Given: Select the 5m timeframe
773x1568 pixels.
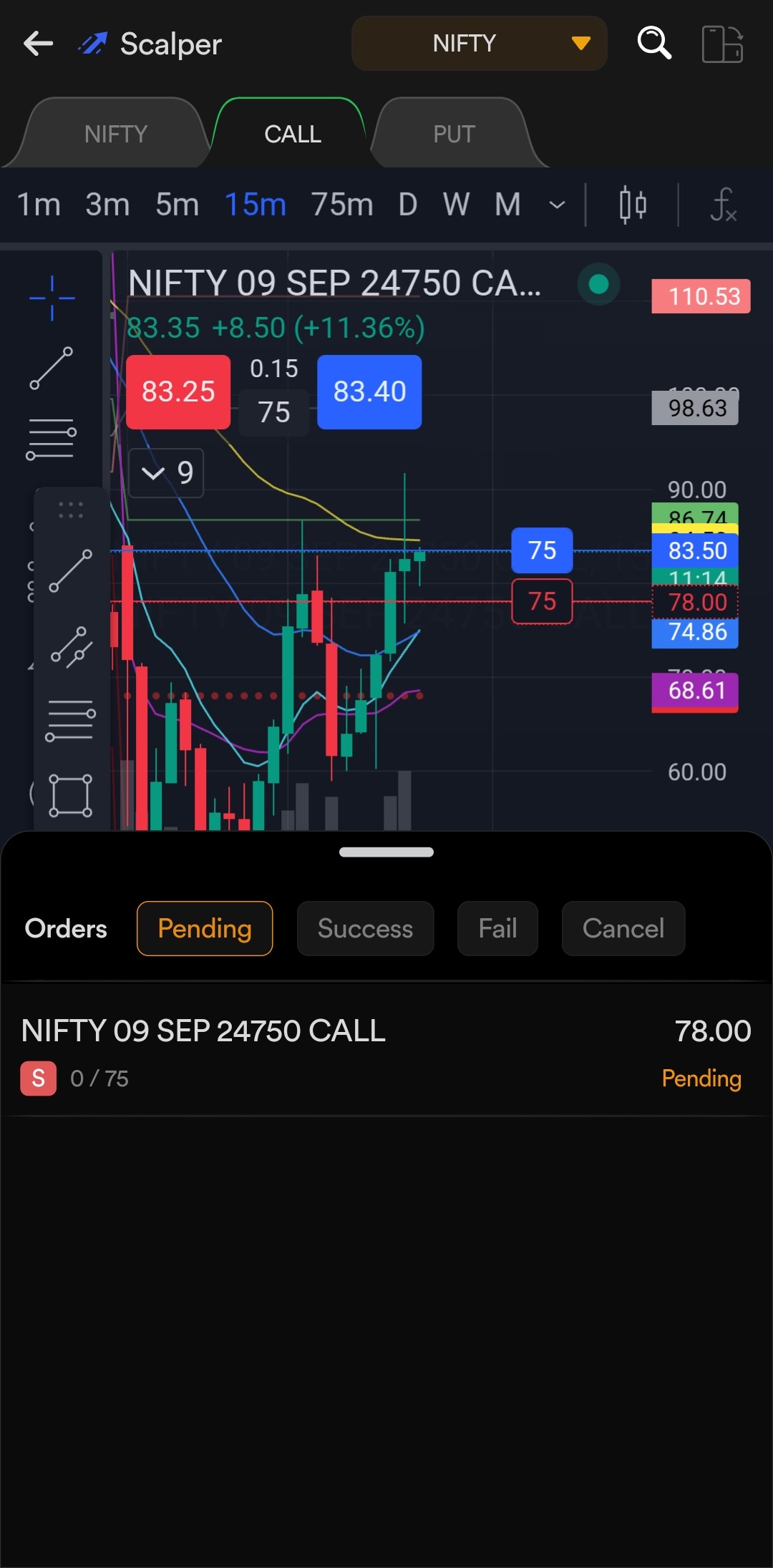Looking at the screenshot, I should pos(177,205).
